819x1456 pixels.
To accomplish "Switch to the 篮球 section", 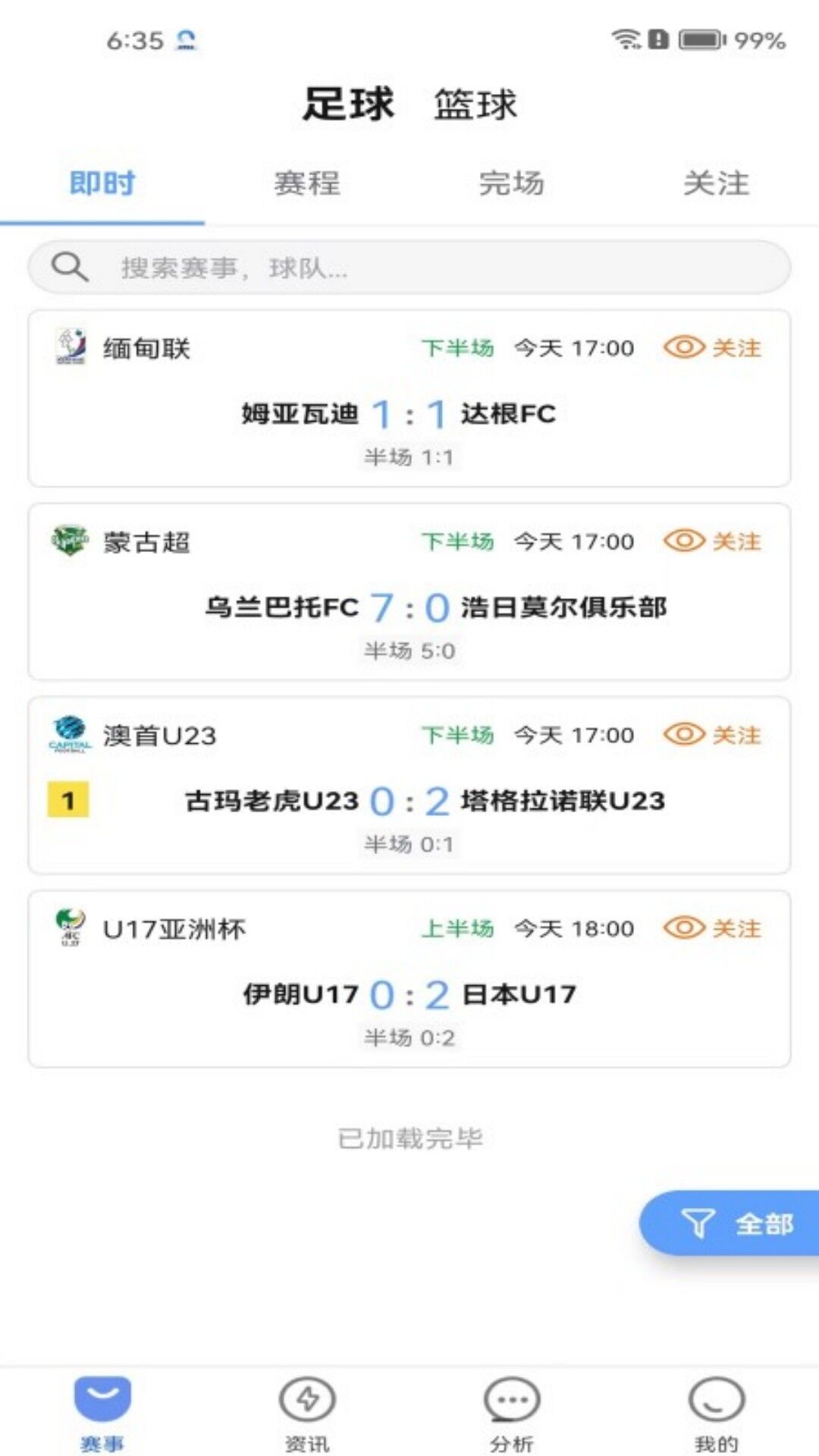I will [x=475, y=105].
